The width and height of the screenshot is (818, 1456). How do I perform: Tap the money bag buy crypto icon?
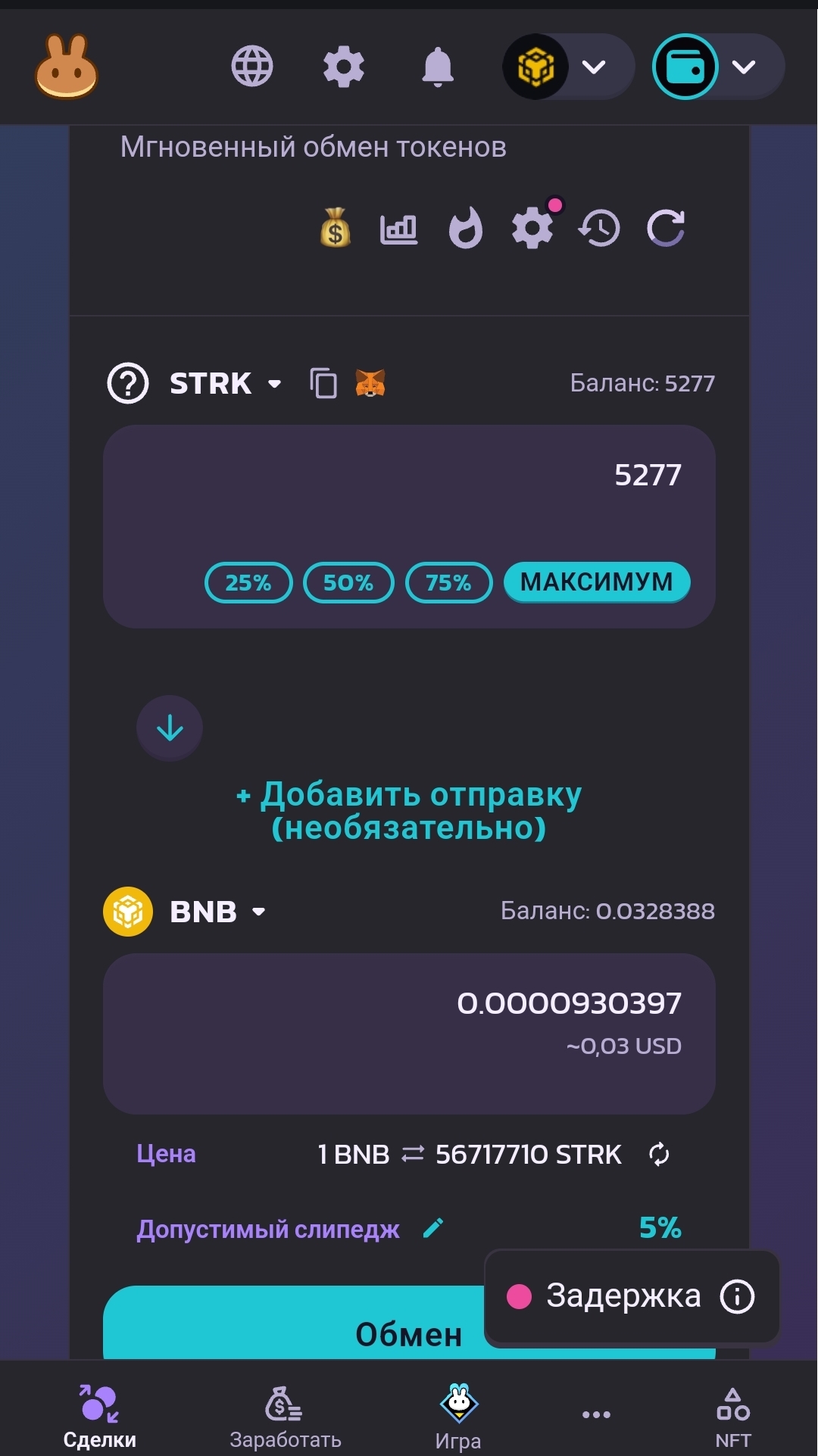[335, 228]
